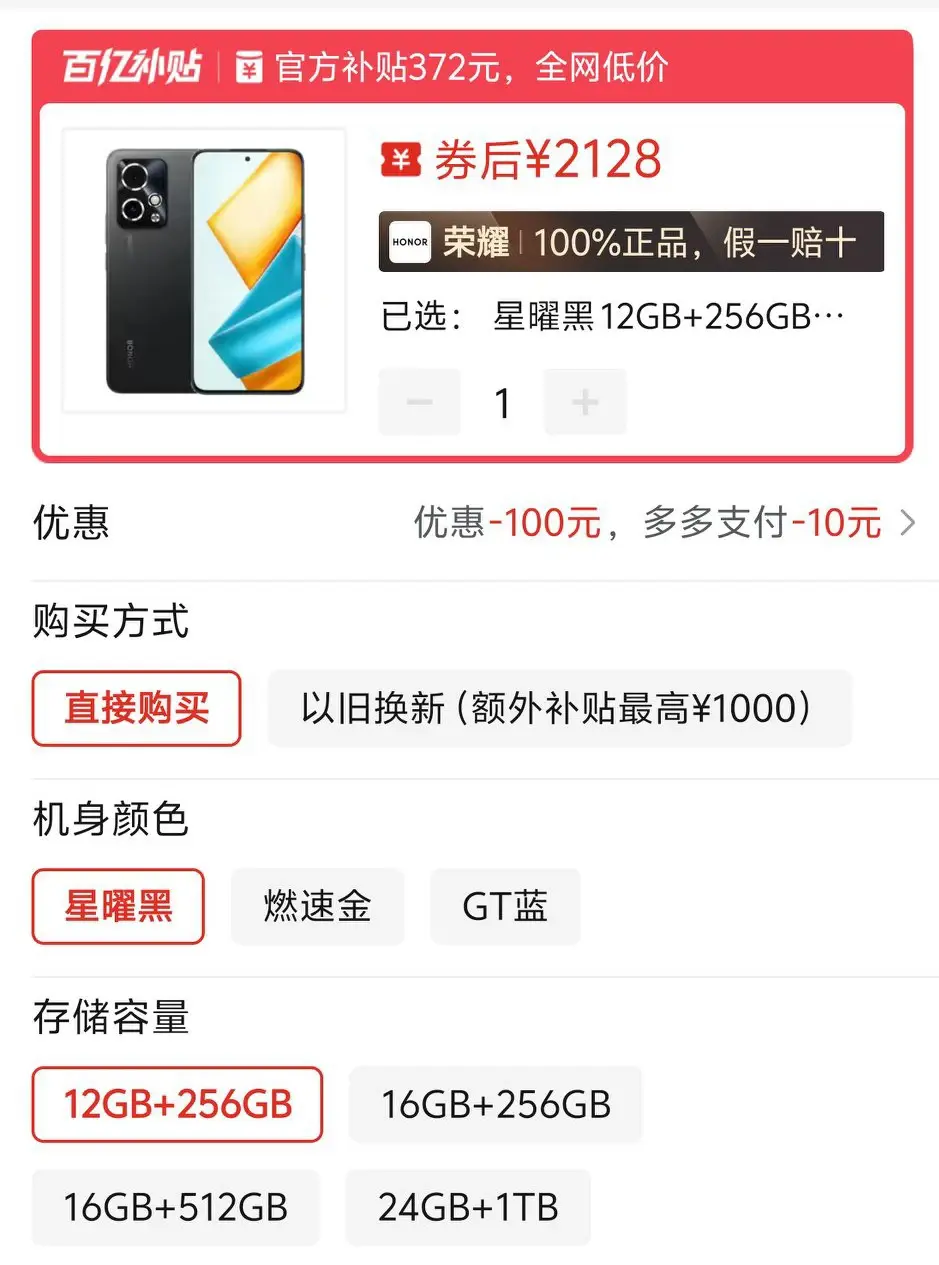Select the 24GB+1TB storage variant

[x=468, y=1208]
